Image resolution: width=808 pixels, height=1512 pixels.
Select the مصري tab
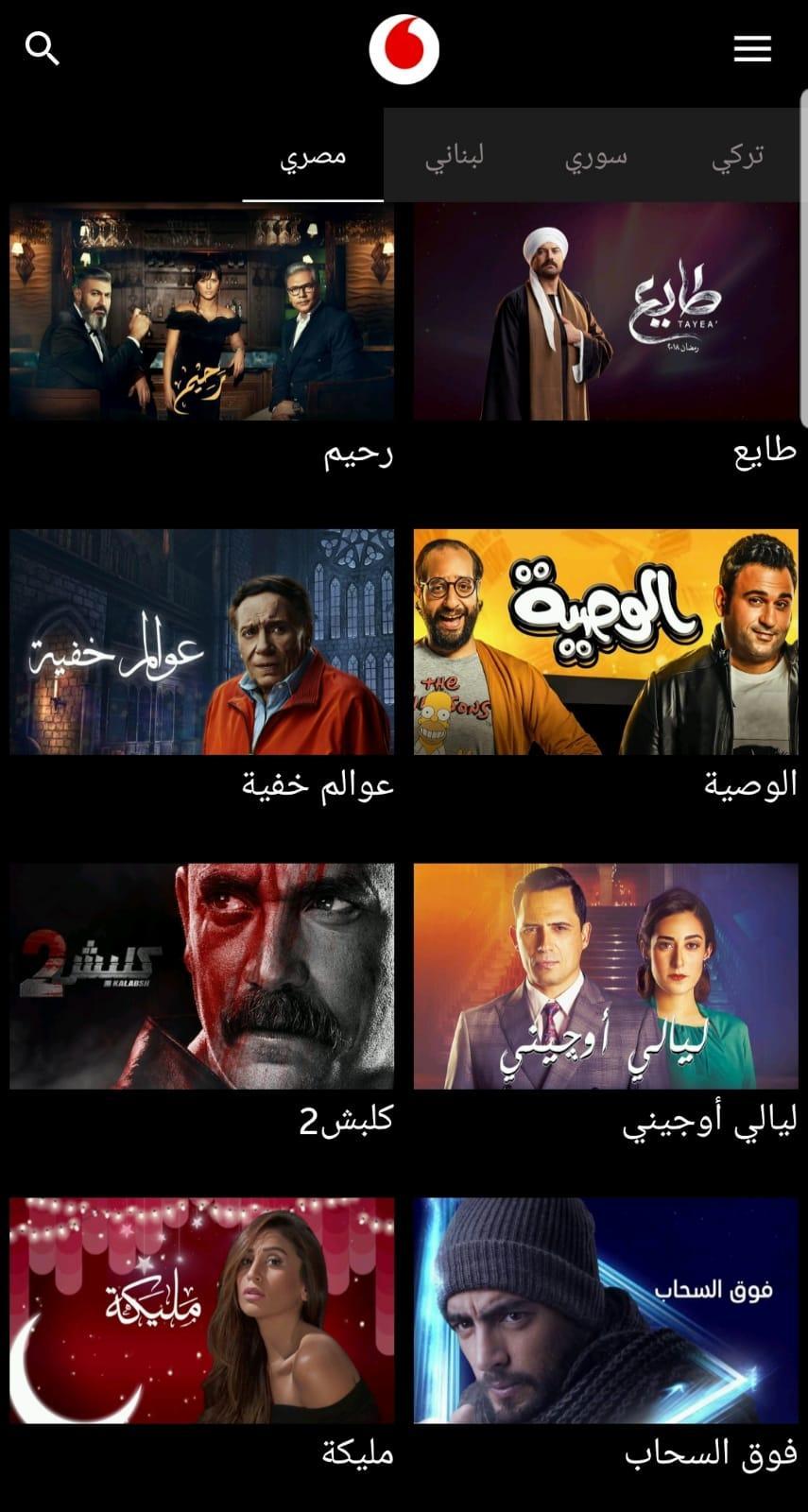(x=313, y=156)
